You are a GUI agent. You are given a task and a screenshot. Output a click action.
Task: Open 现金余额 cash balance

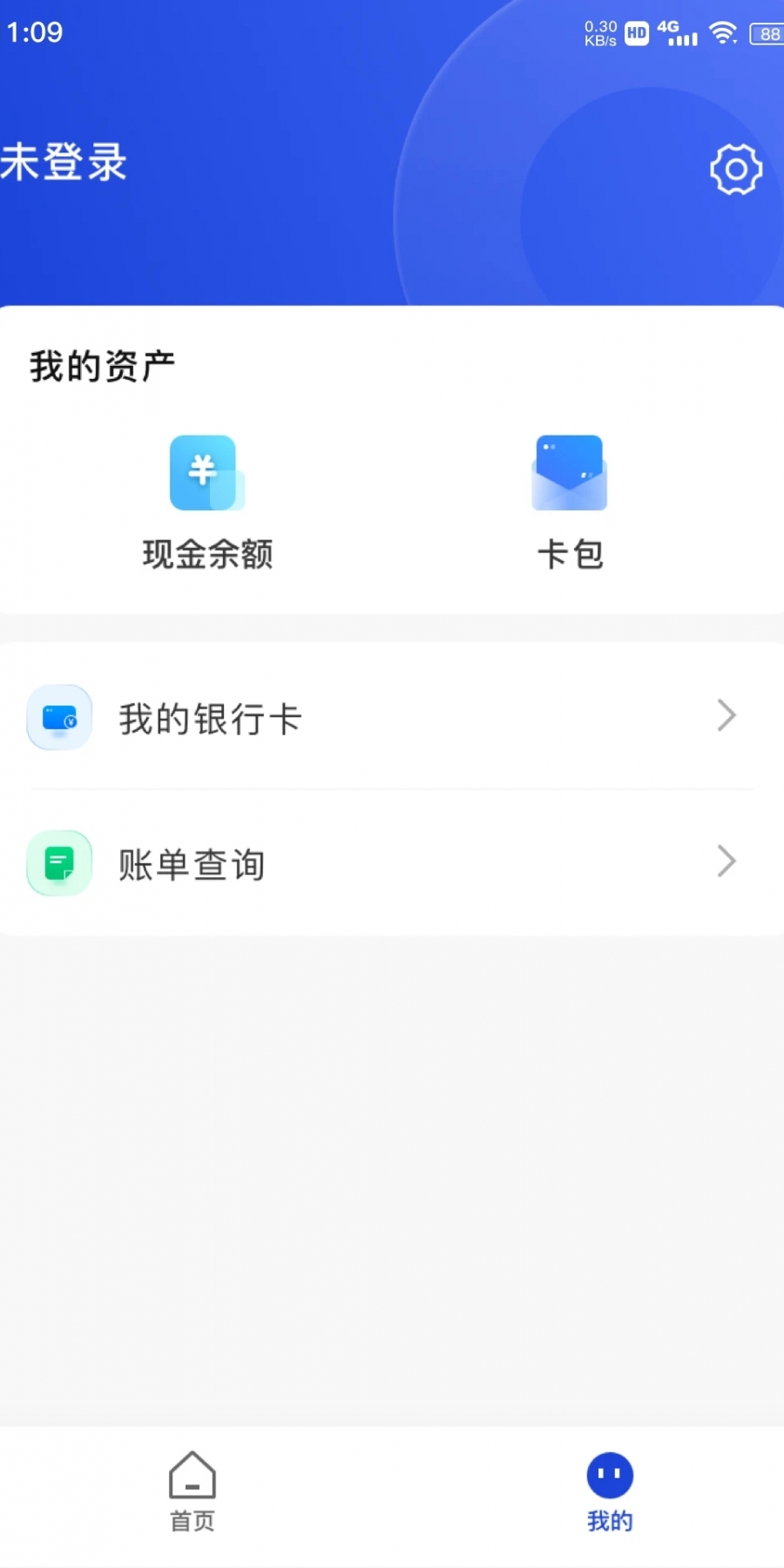207,503
